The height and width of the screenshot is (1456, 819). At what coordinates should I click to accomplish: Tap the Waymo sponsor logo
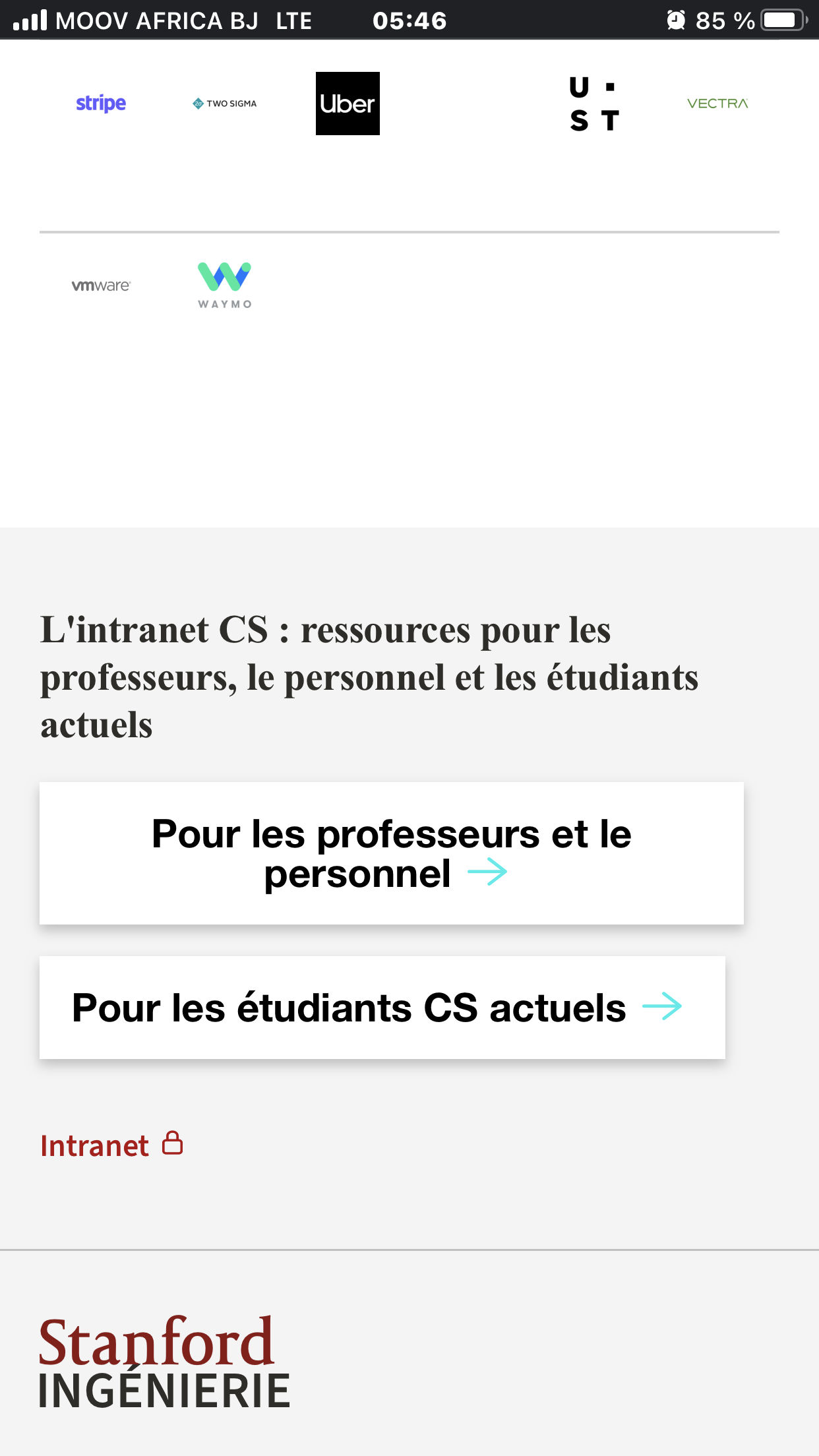(224, 285)
